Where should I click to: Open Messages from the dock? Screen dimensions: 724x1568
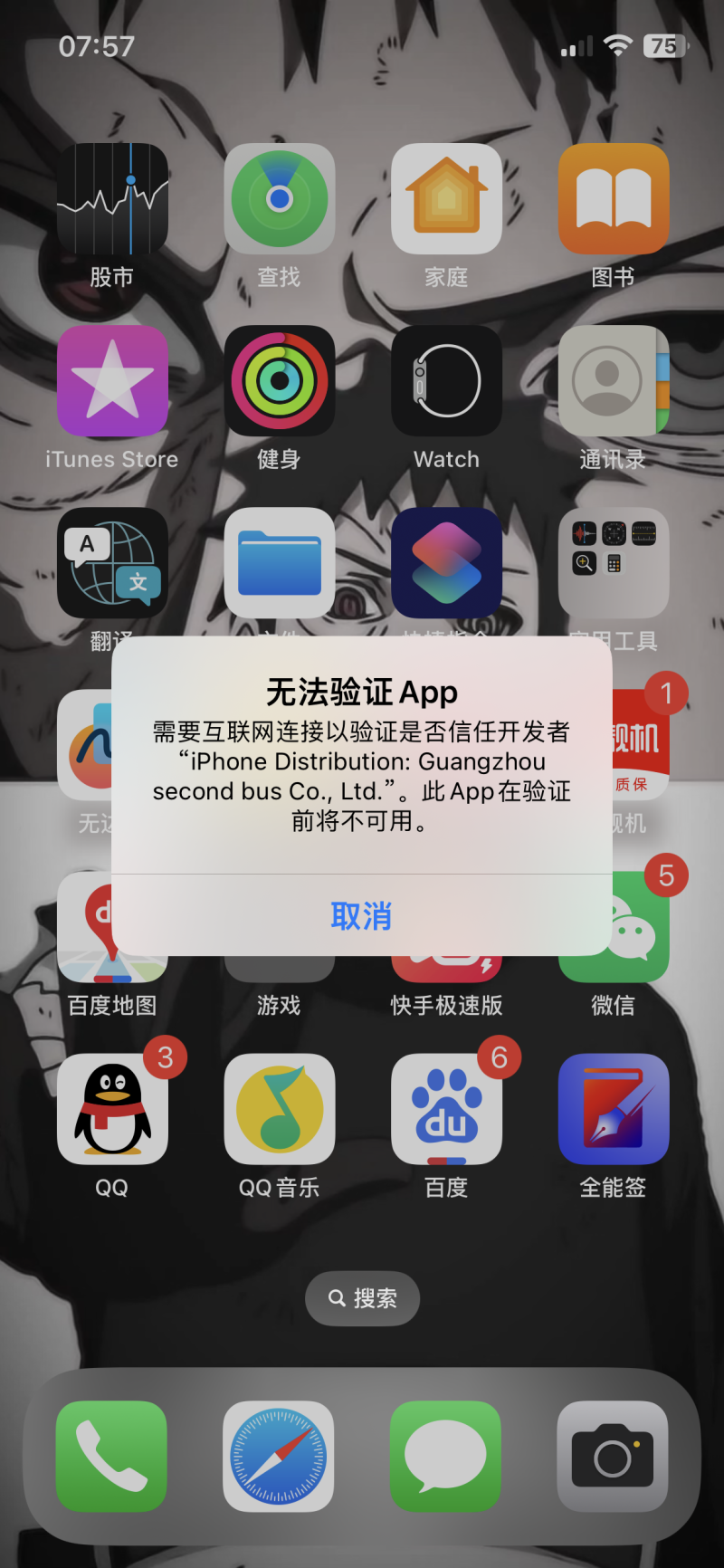(x=445, y=1457)
